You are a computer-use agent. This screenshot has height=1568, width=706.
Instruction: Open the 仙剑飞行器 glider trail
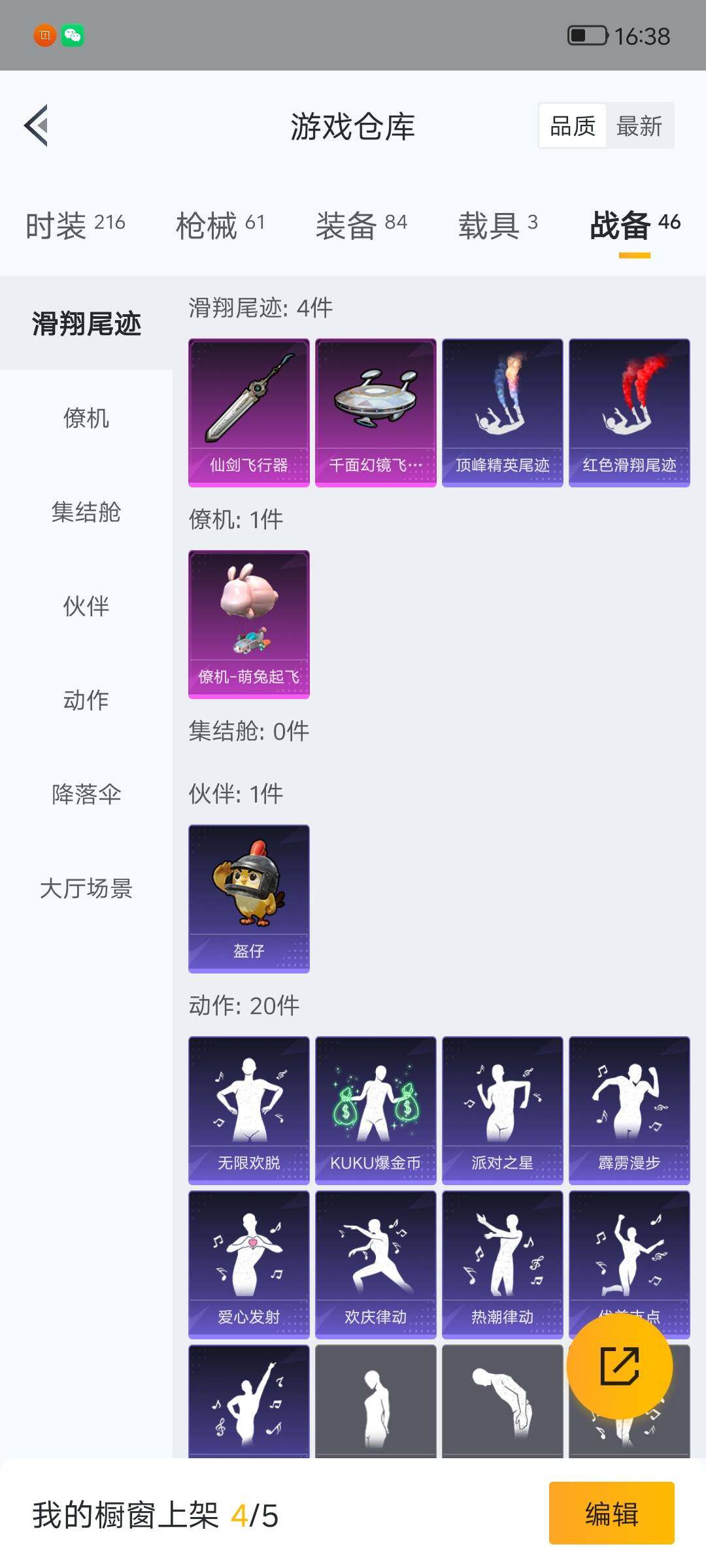point(248,412)
